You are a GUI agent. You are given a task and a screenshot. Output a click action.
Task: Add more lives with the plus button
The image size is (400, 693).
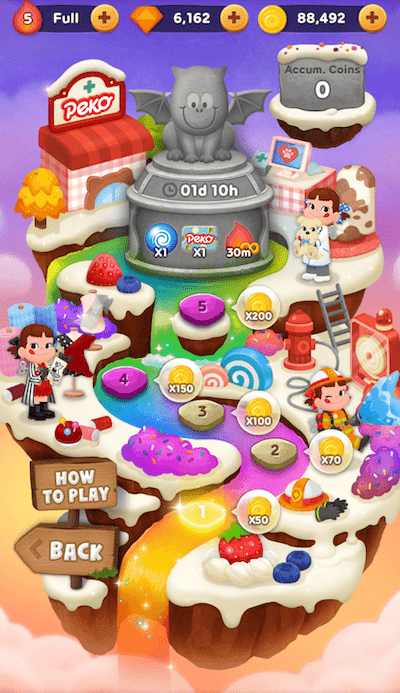click(104, 19)
